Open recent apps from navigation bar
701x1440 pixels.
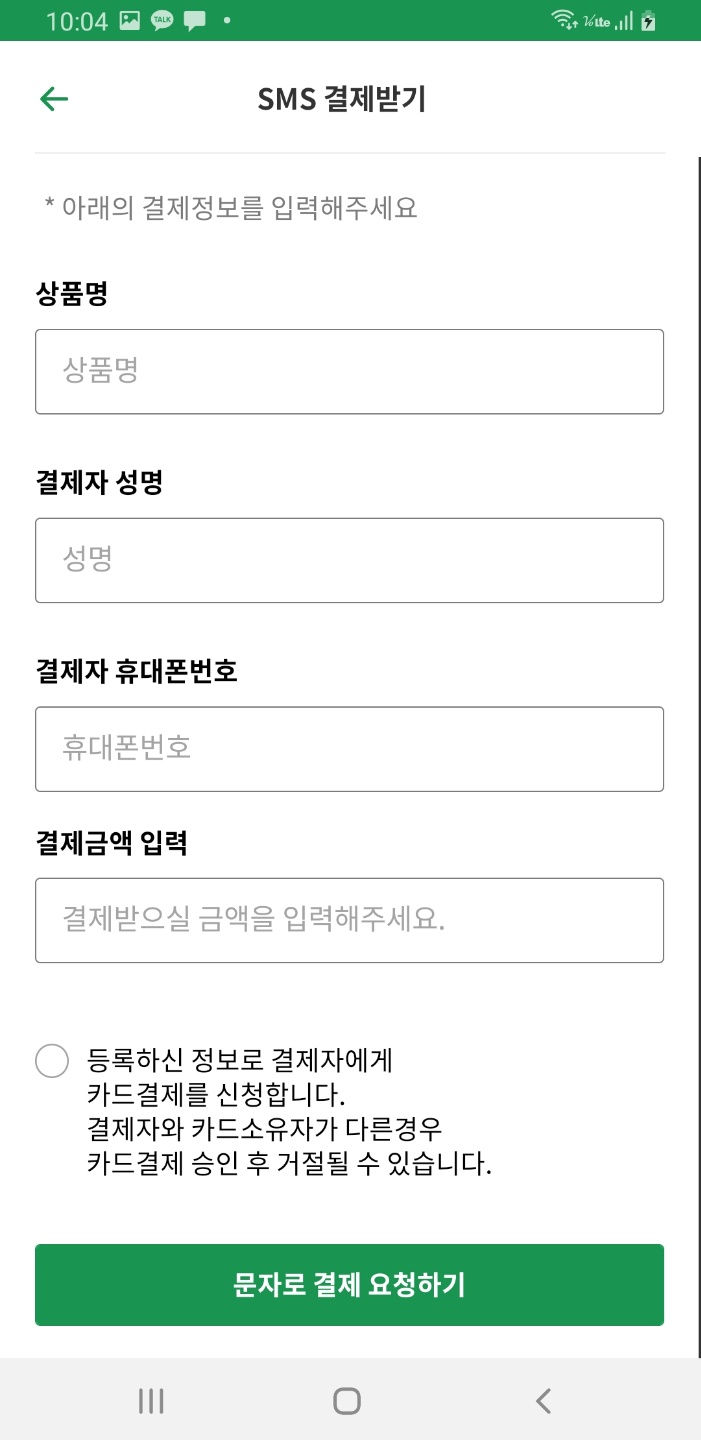151,1401
